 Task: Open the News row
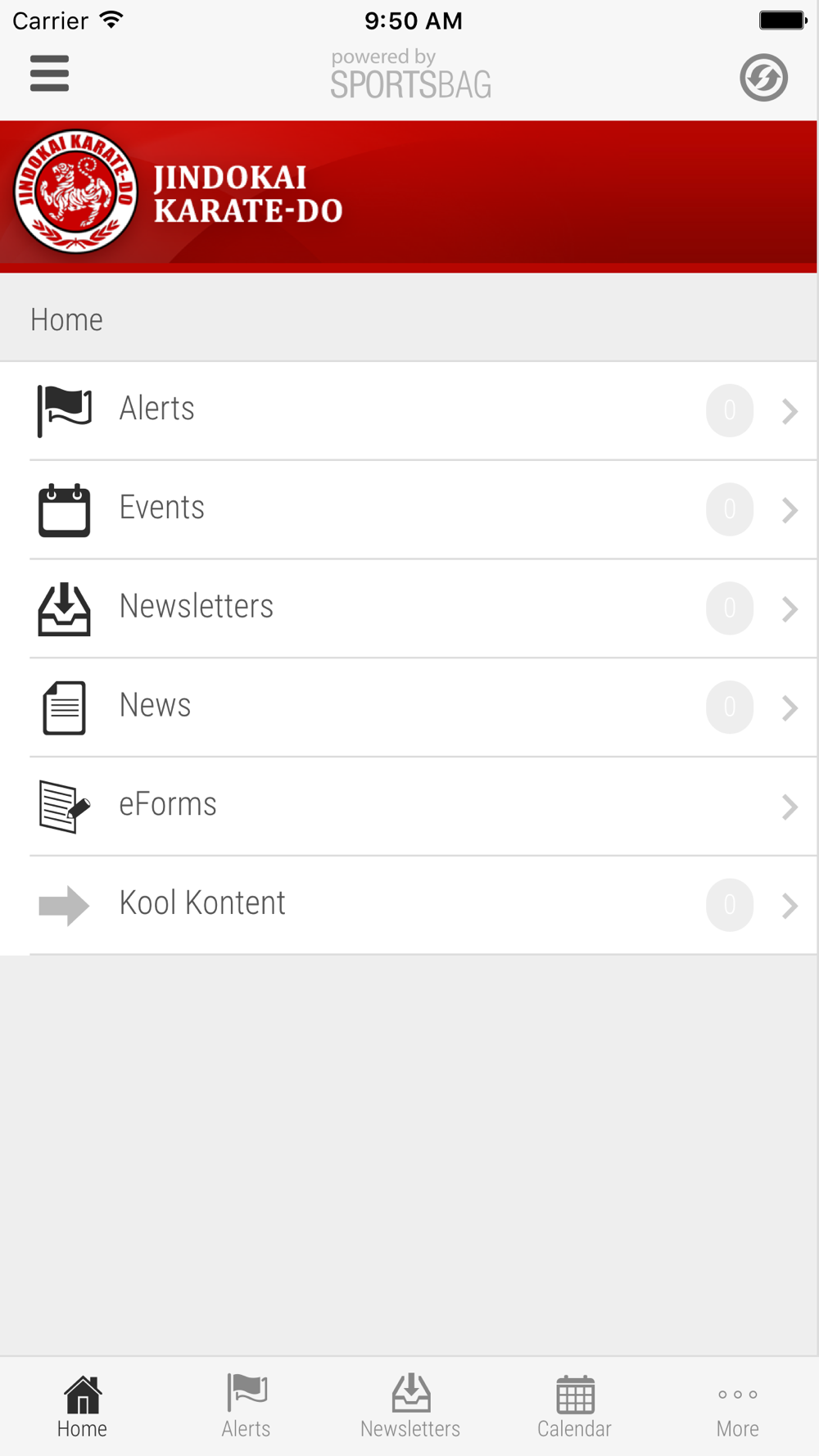[409, 708]
